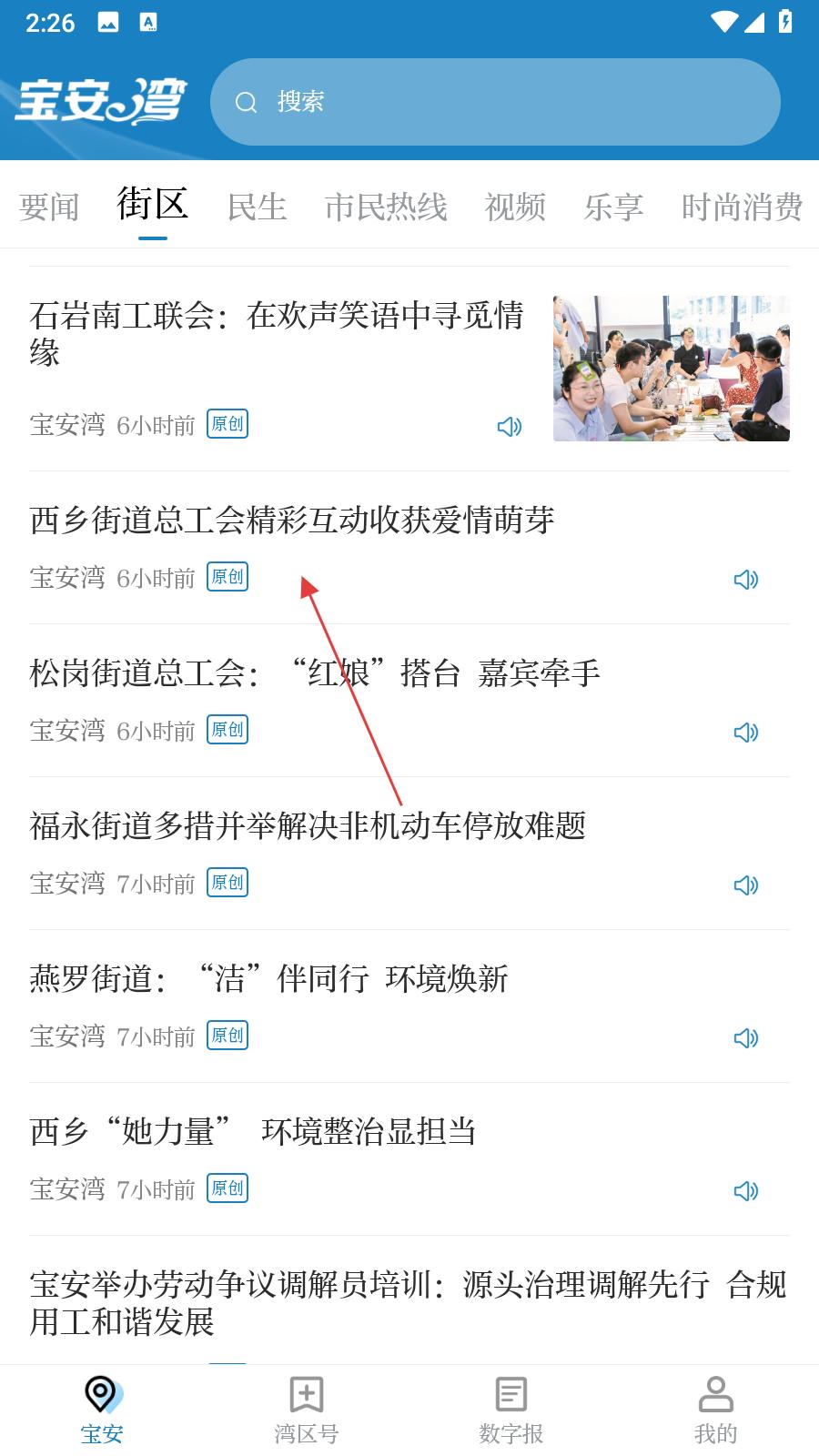Select the 乐享 tab
Viewport: 819px width, 1456px height.
613,207
